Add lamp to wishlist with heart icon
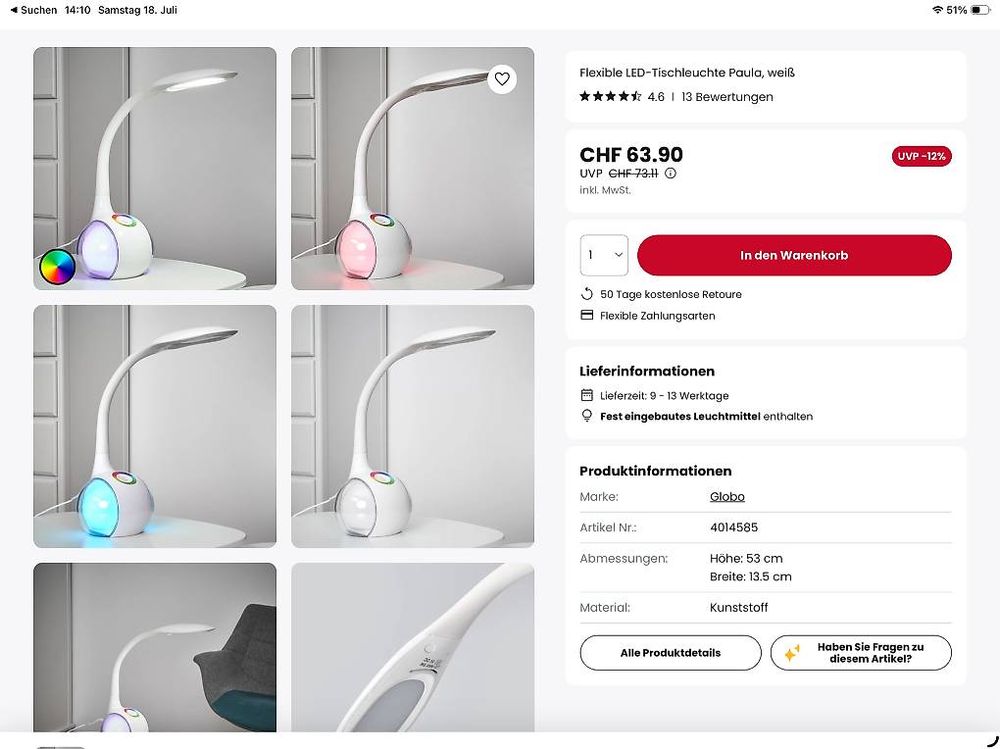 [502, 79]
